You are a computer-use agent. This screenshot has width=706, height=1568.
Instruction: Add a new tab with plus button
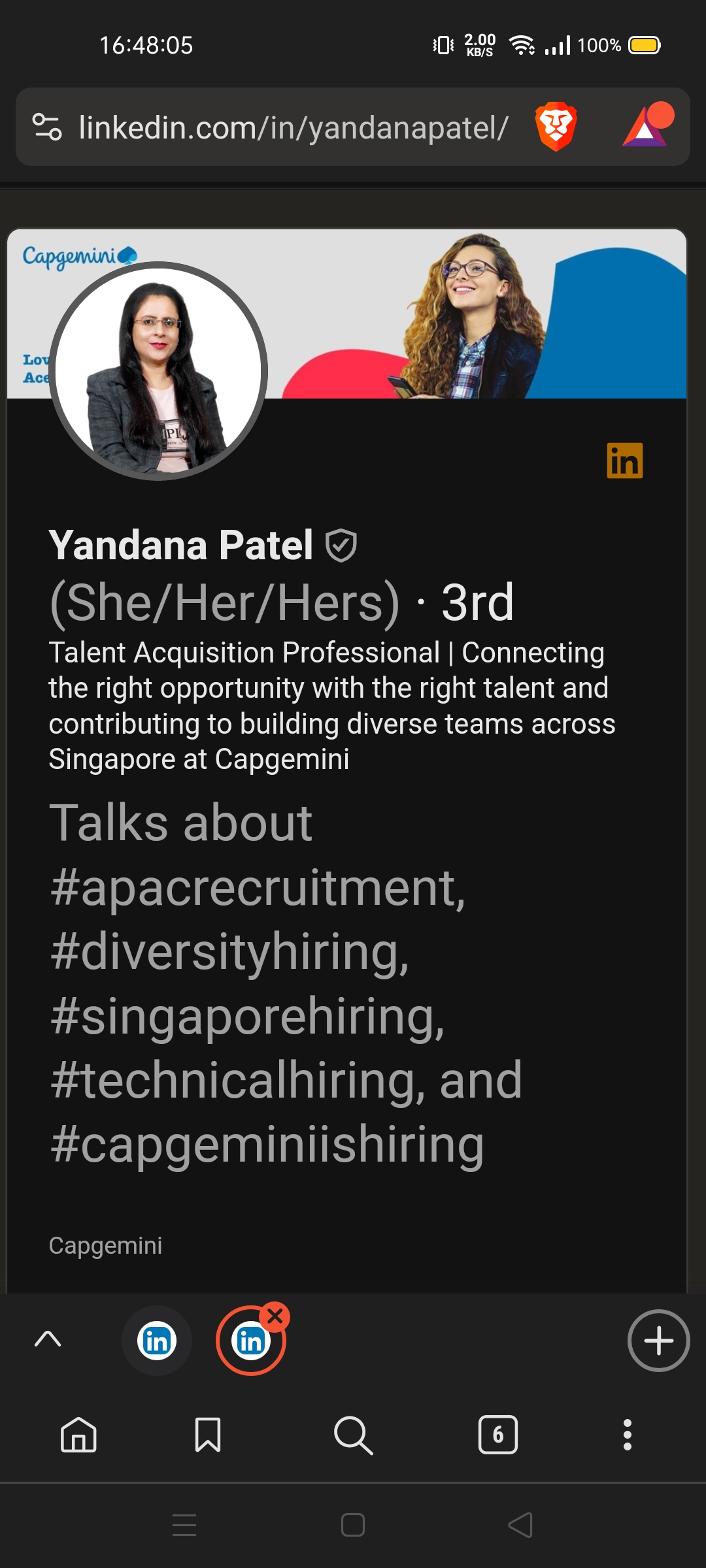(658, 1341)
